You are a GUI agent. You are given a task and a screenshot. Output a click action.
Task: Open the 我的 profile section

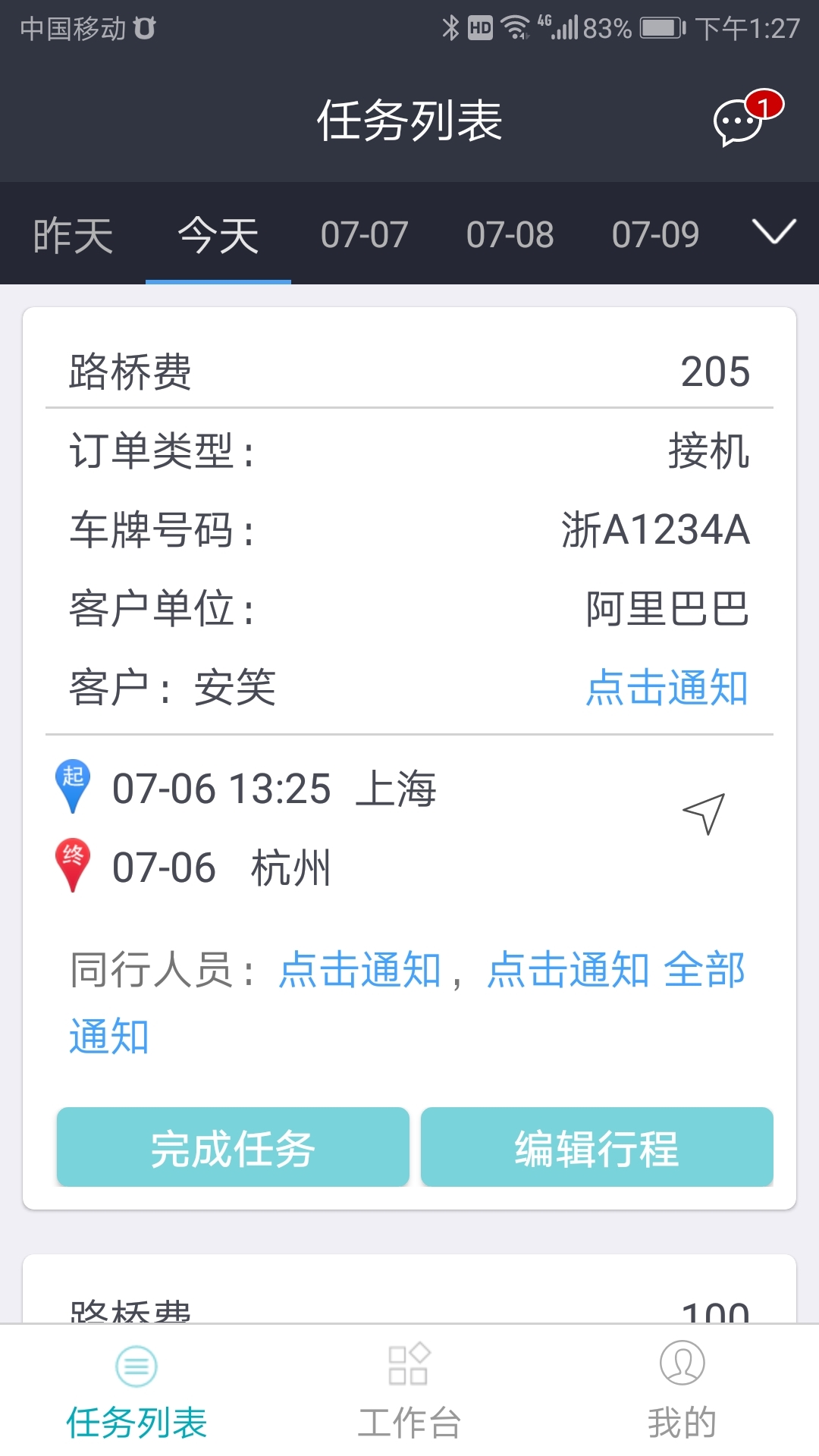point(682,1395)
